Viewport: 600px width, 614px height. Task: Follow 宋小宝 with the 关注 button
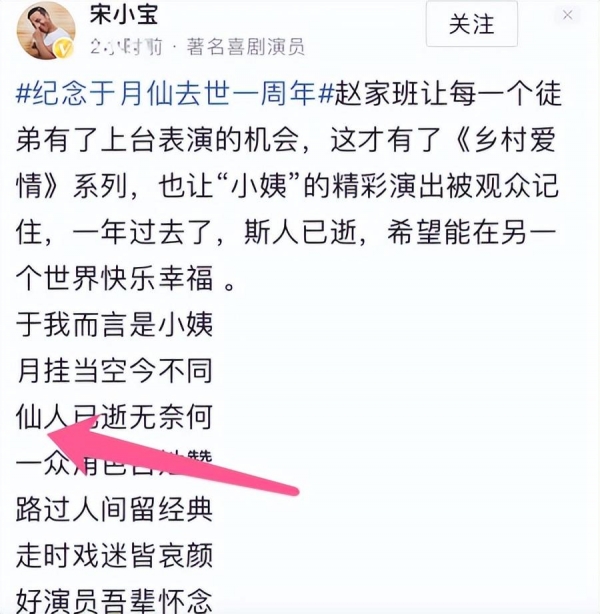pos(469,24)
